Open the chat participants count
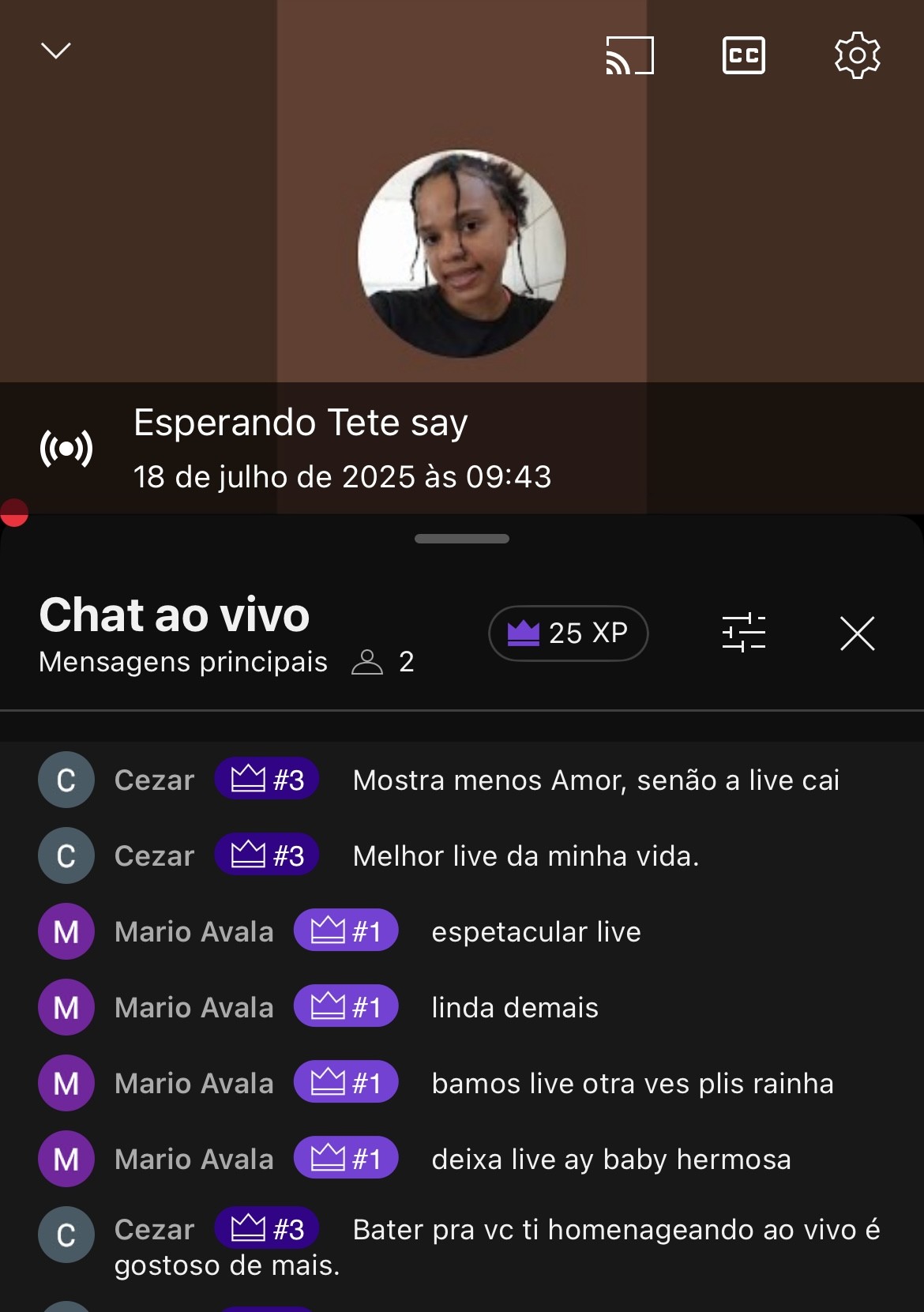 [383, 662]
